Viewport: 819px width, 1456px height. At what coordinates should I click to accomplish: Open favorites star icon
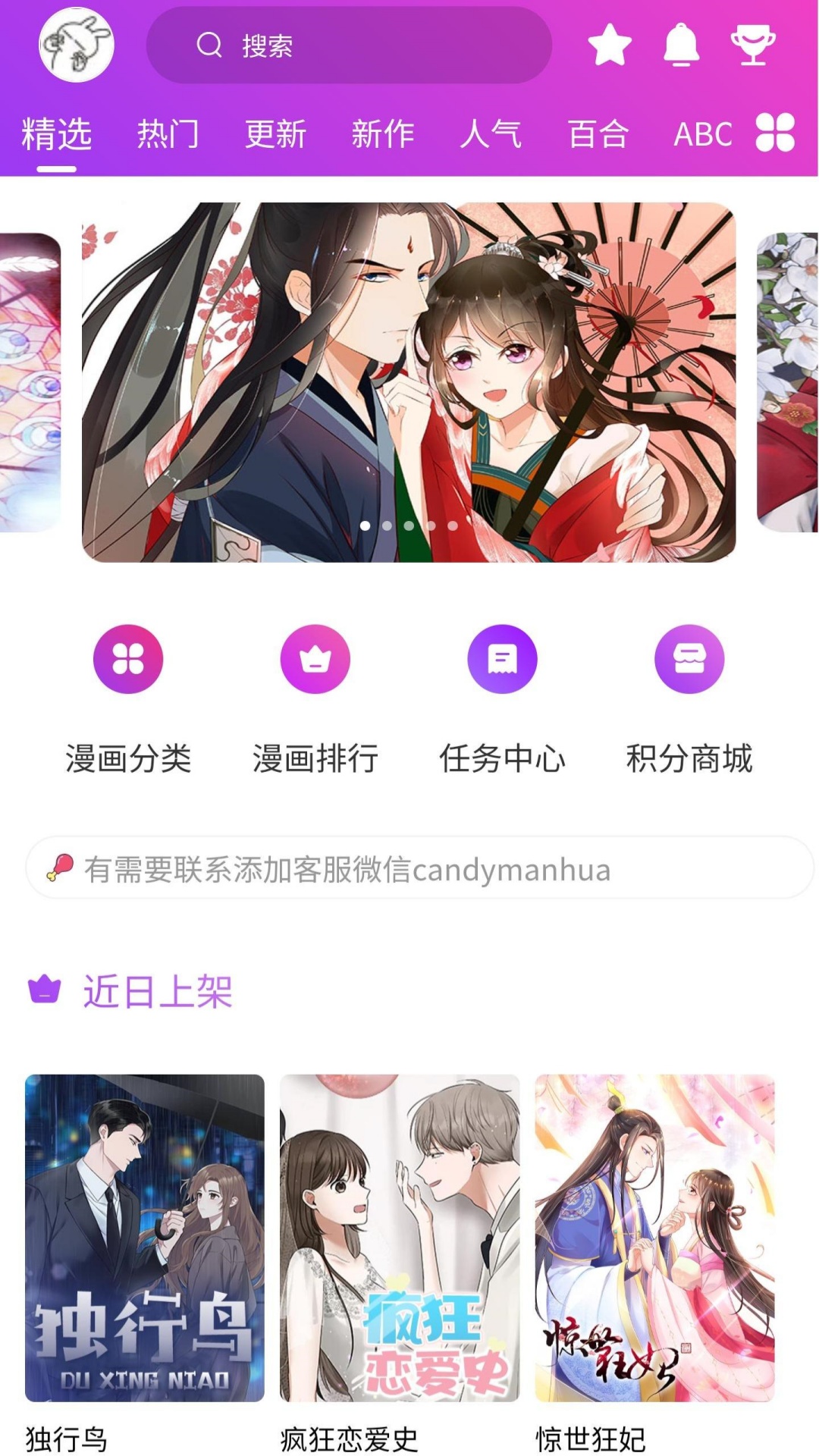(610, 45)
